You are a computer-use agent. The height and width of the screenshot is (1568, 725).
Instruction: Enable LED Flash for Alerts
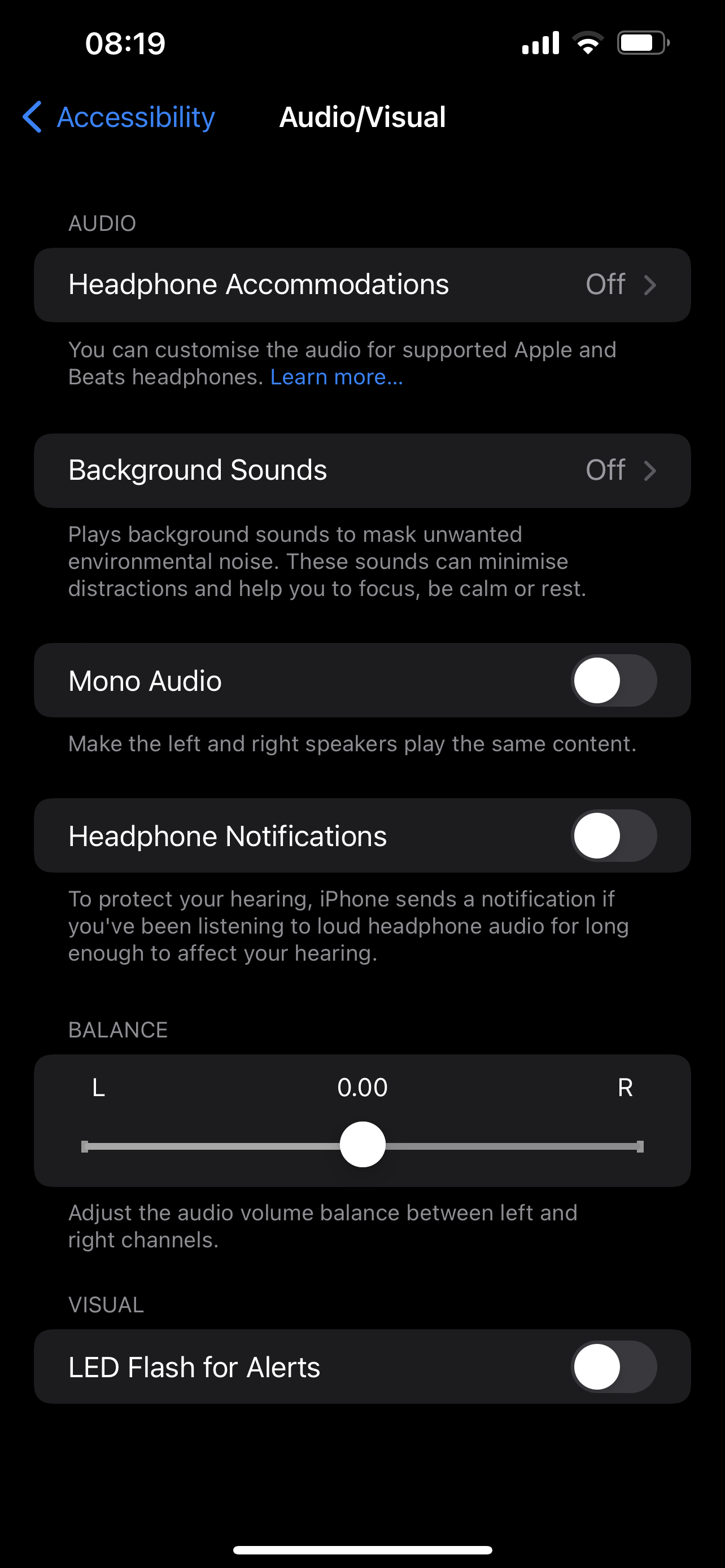tap(613, 1366)
